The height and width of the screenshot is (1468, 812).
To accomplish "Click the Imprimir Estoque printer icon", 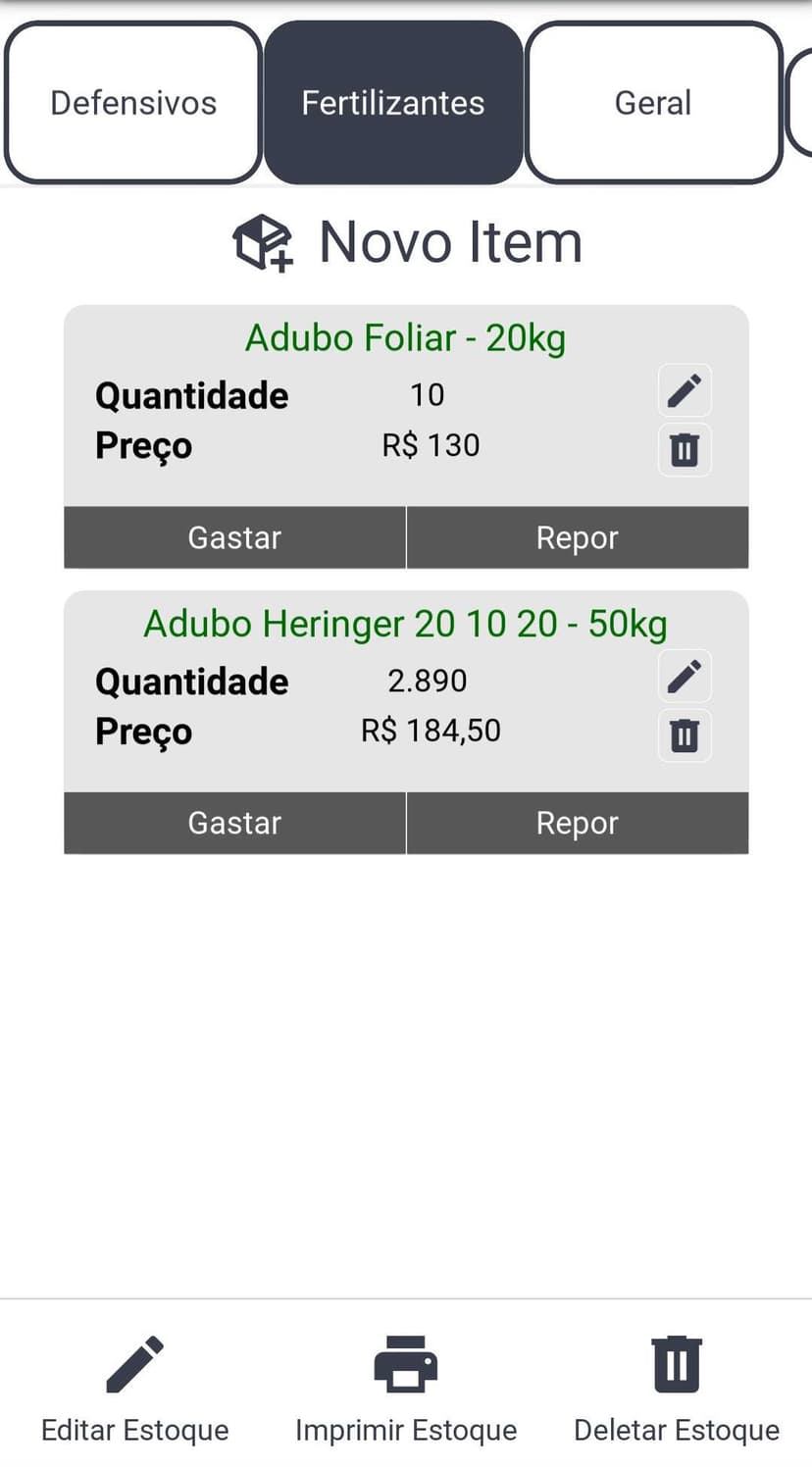I will [x=406, y=1363].
